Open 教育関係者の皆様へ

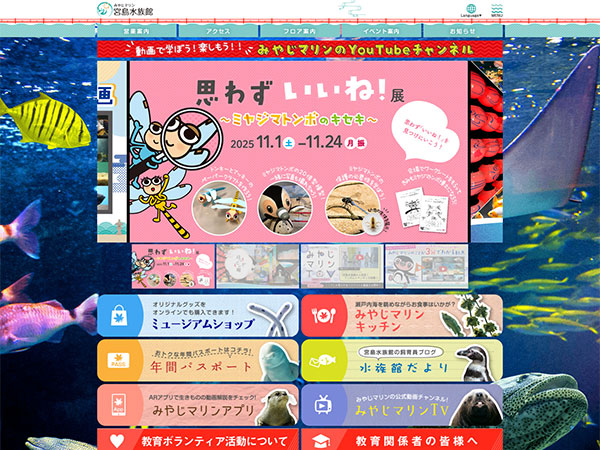click(x=402, y=440)
